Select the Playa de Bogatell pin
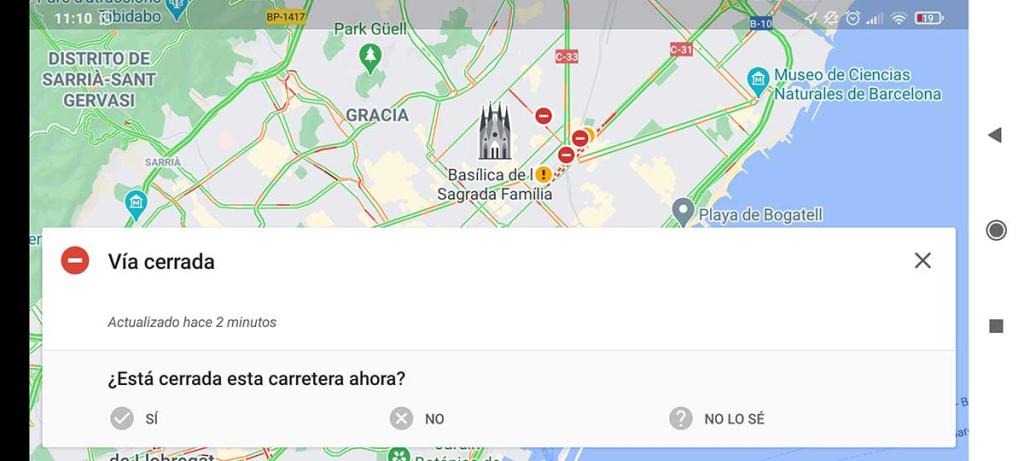1024x461 pixels. (683, 210)
